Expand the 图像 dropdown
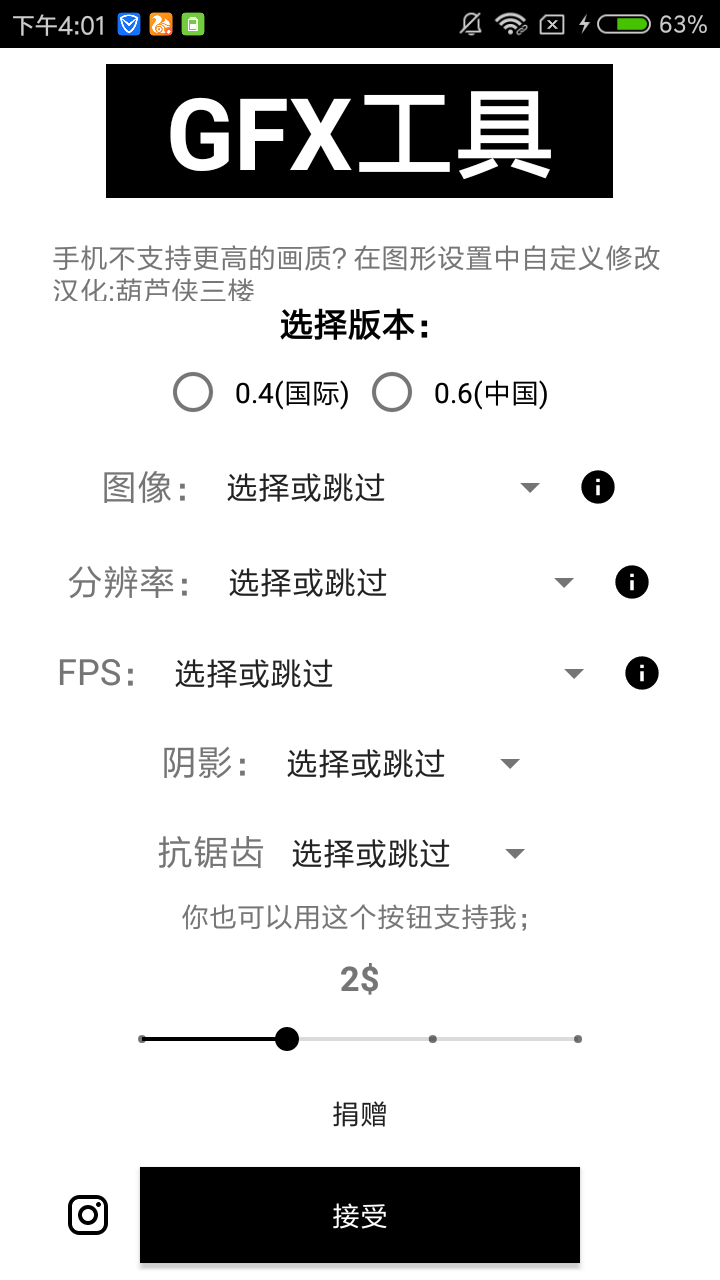The image size is (720, 1280). [382, 488]
